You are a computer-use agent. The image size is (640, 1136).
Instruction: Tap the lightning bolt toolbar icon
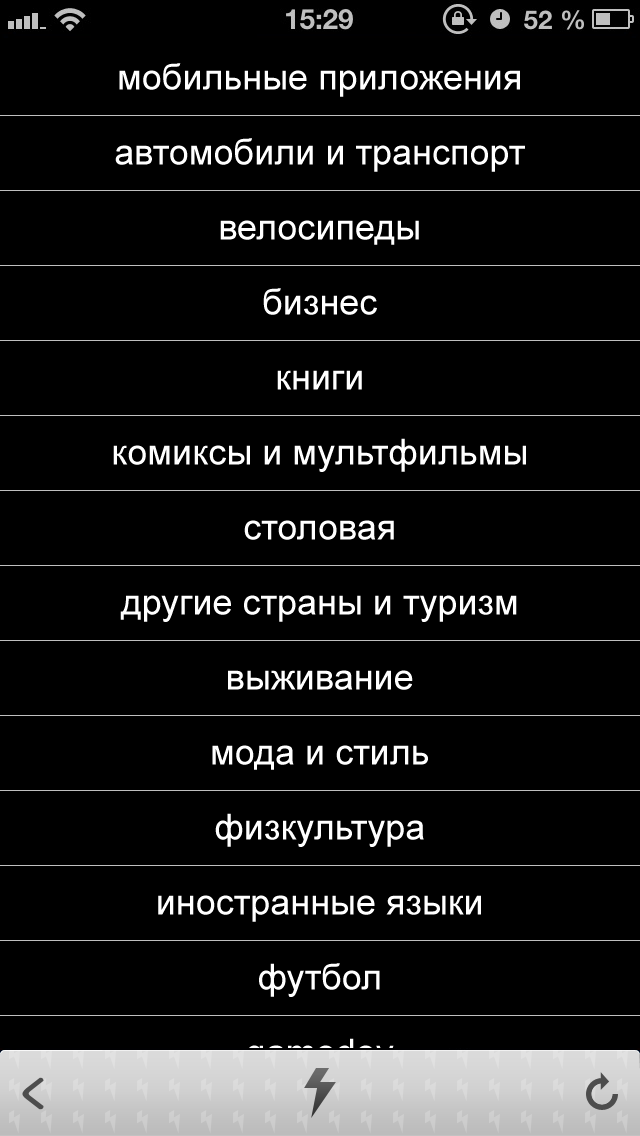click(x=319, y=1092)
